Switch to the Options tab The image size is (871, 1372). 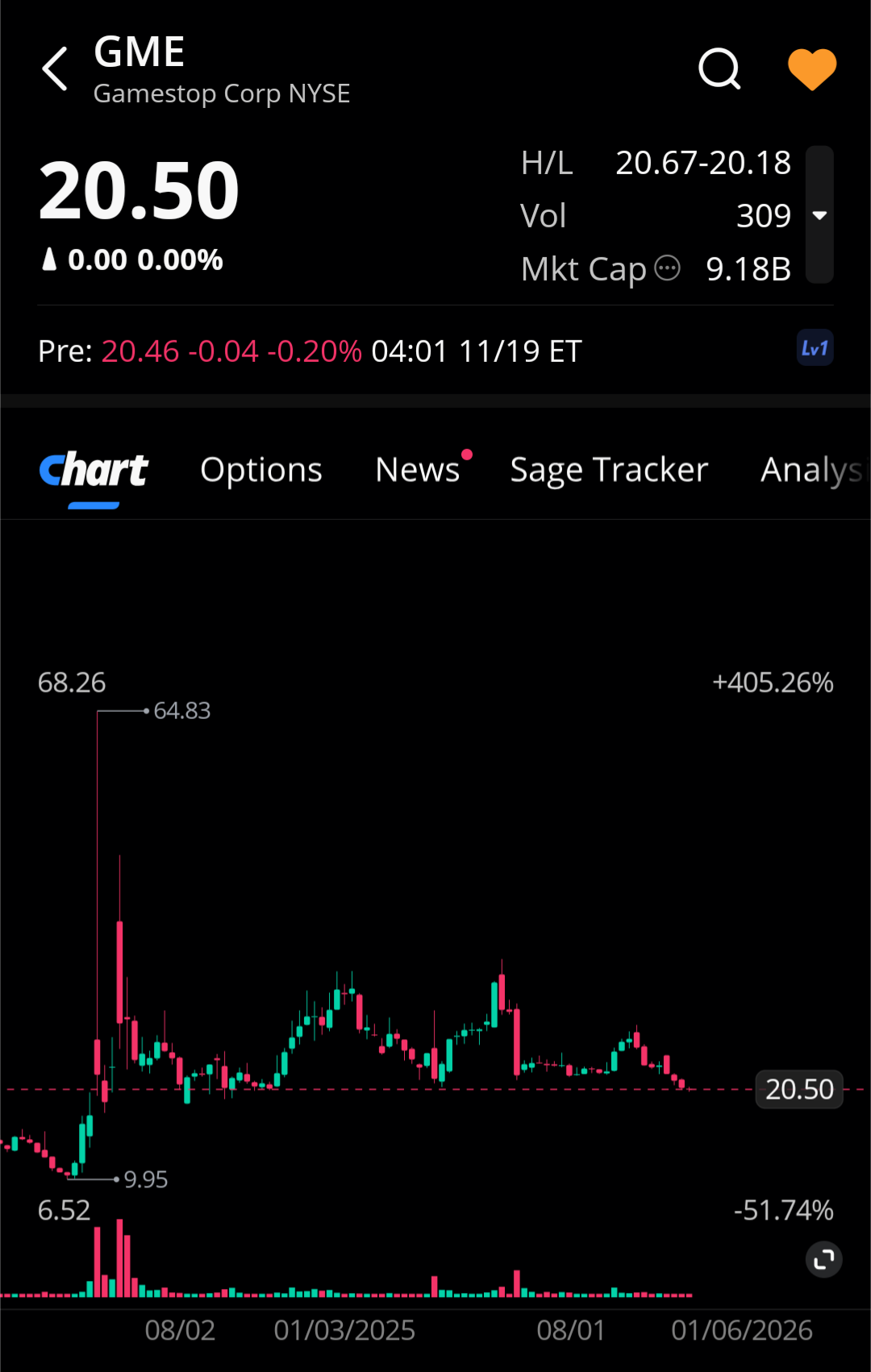coord(261,470)
